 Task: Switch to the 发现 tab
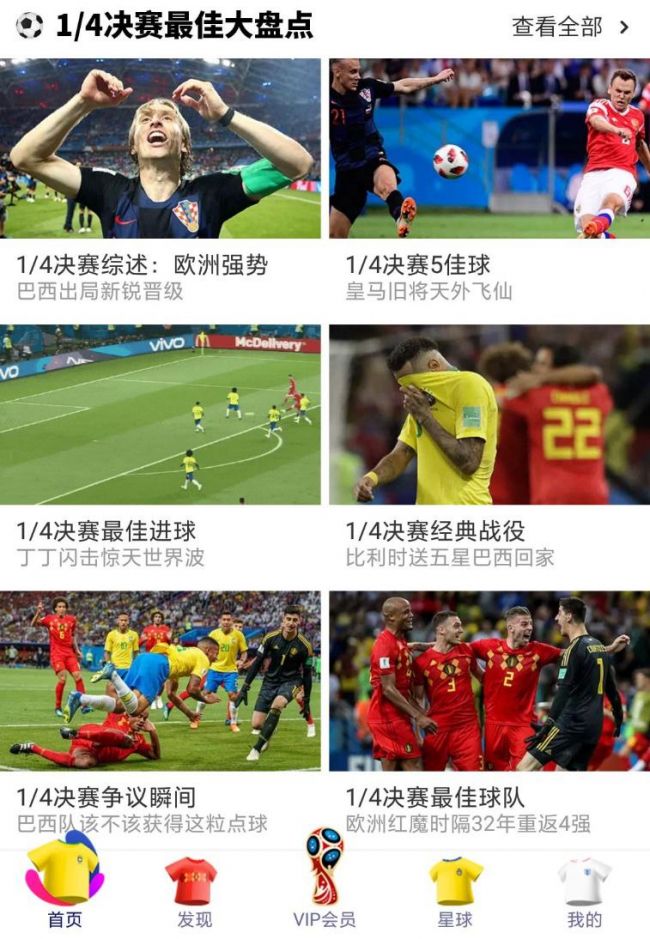tap(194, 888)
